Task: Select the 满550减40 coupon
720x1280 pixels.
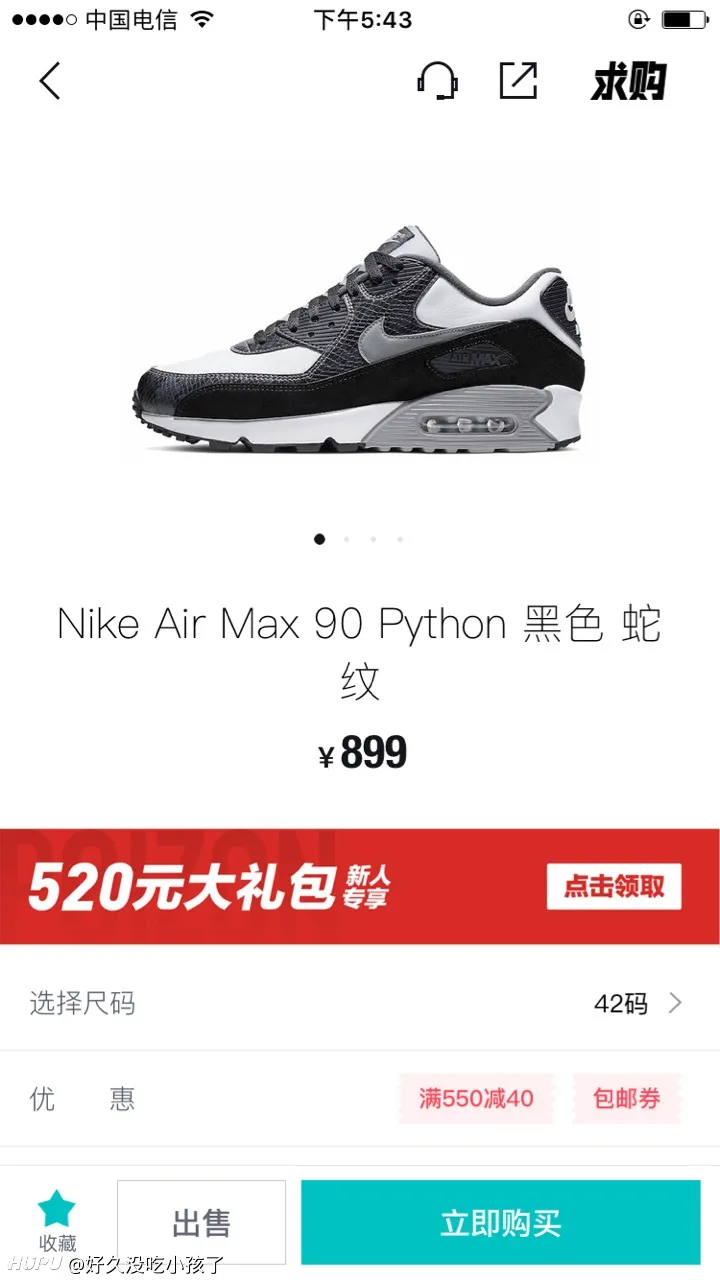Action: 476,1098
